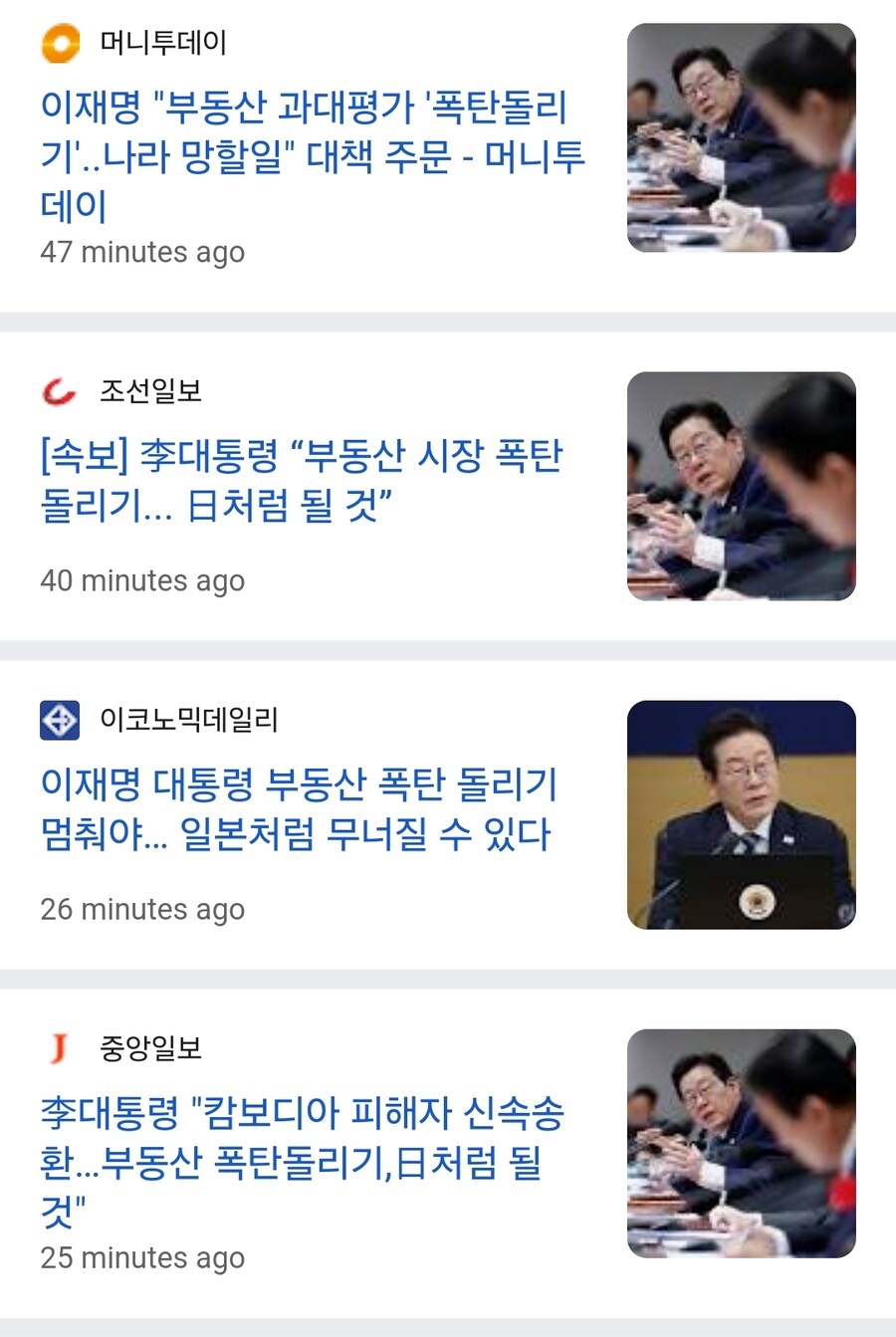The width and height of the screenshot is (896, 1337).
Task: Open the 중앙일보 headline about 캄보디아 피해자 신속송환
Action: (302, 1161)
